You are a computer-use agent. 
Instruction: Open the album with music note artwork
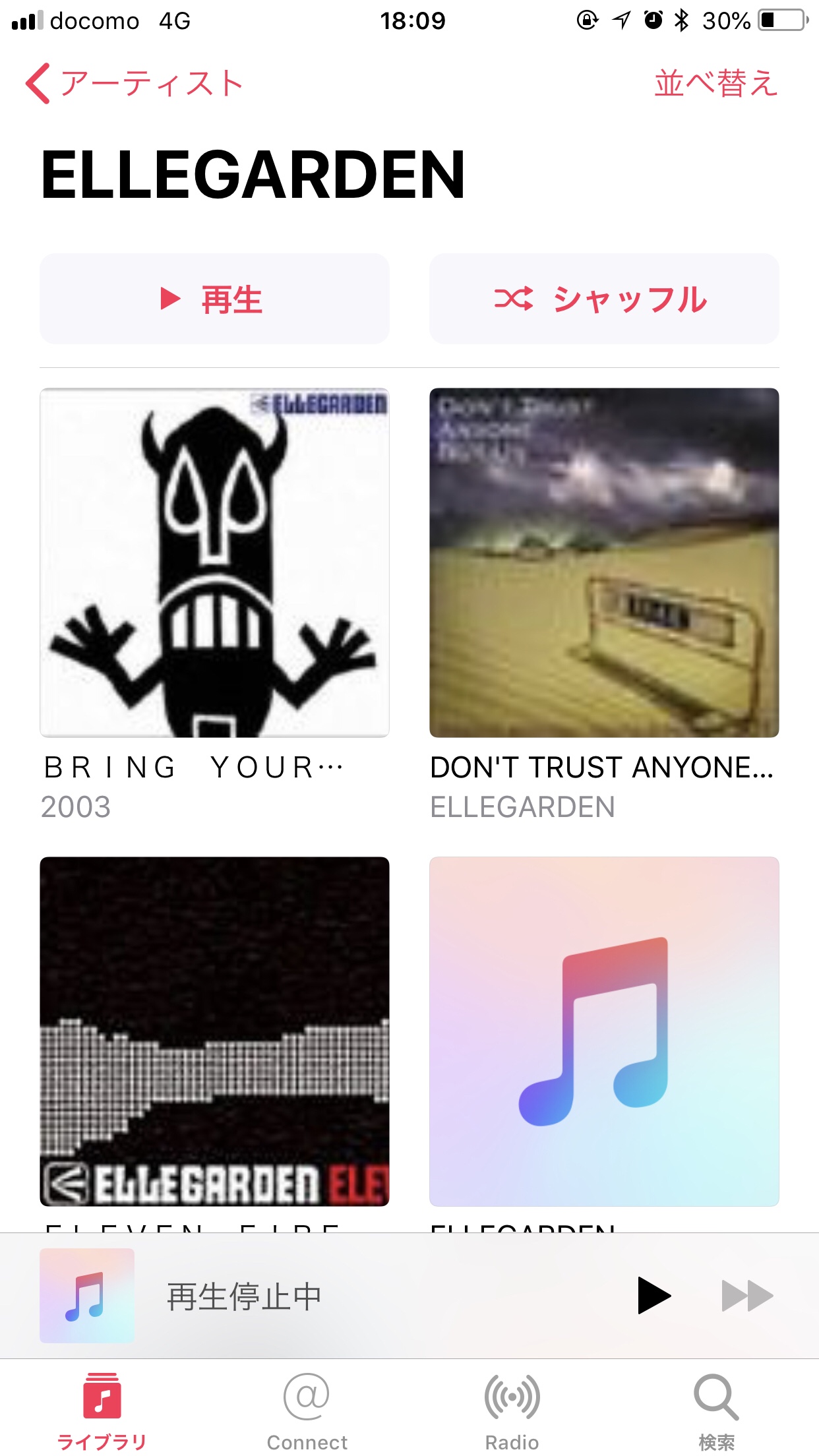pos(604,1031)
